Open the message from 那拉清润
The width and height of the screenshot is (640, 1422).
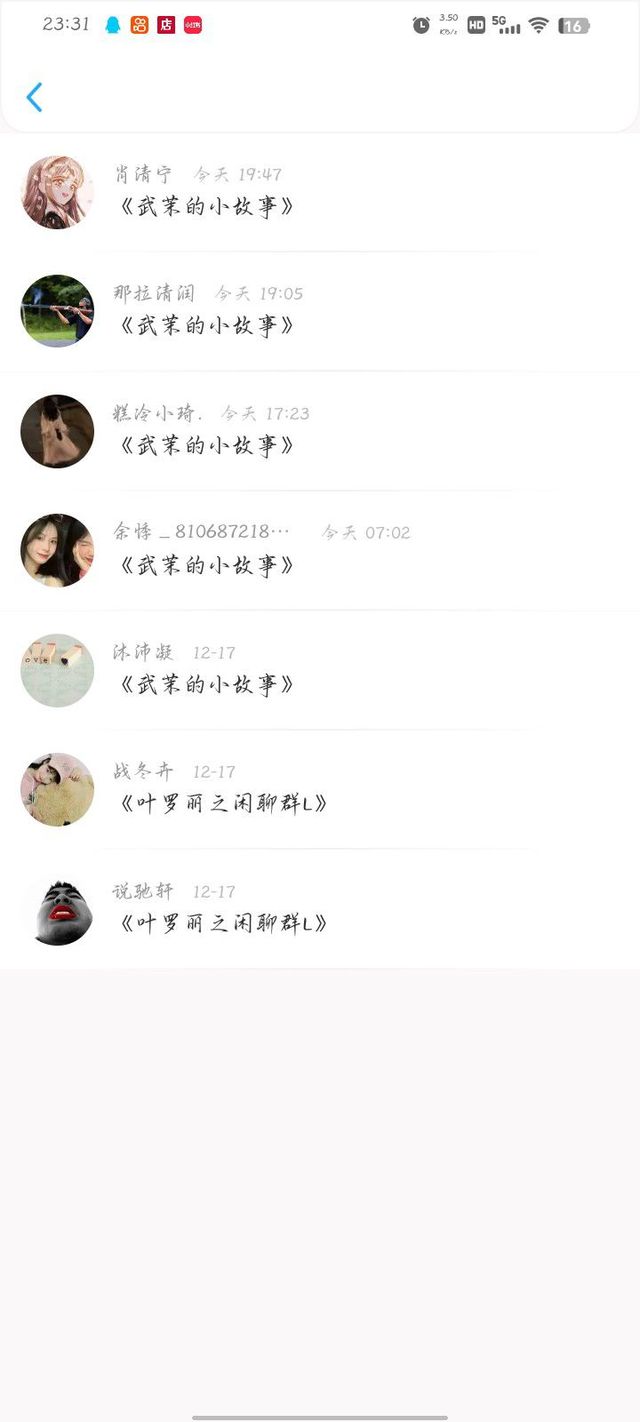tap(320, 311)
